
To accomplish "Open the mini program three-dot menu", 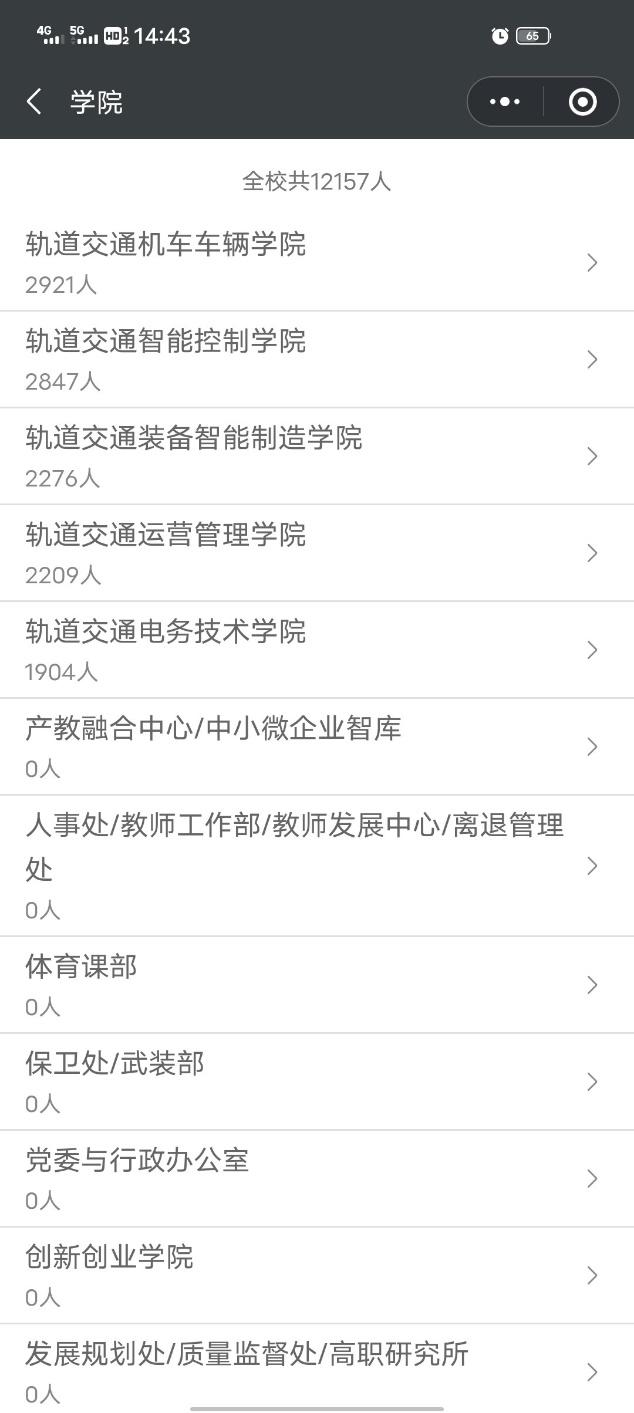I will (505, 102).
